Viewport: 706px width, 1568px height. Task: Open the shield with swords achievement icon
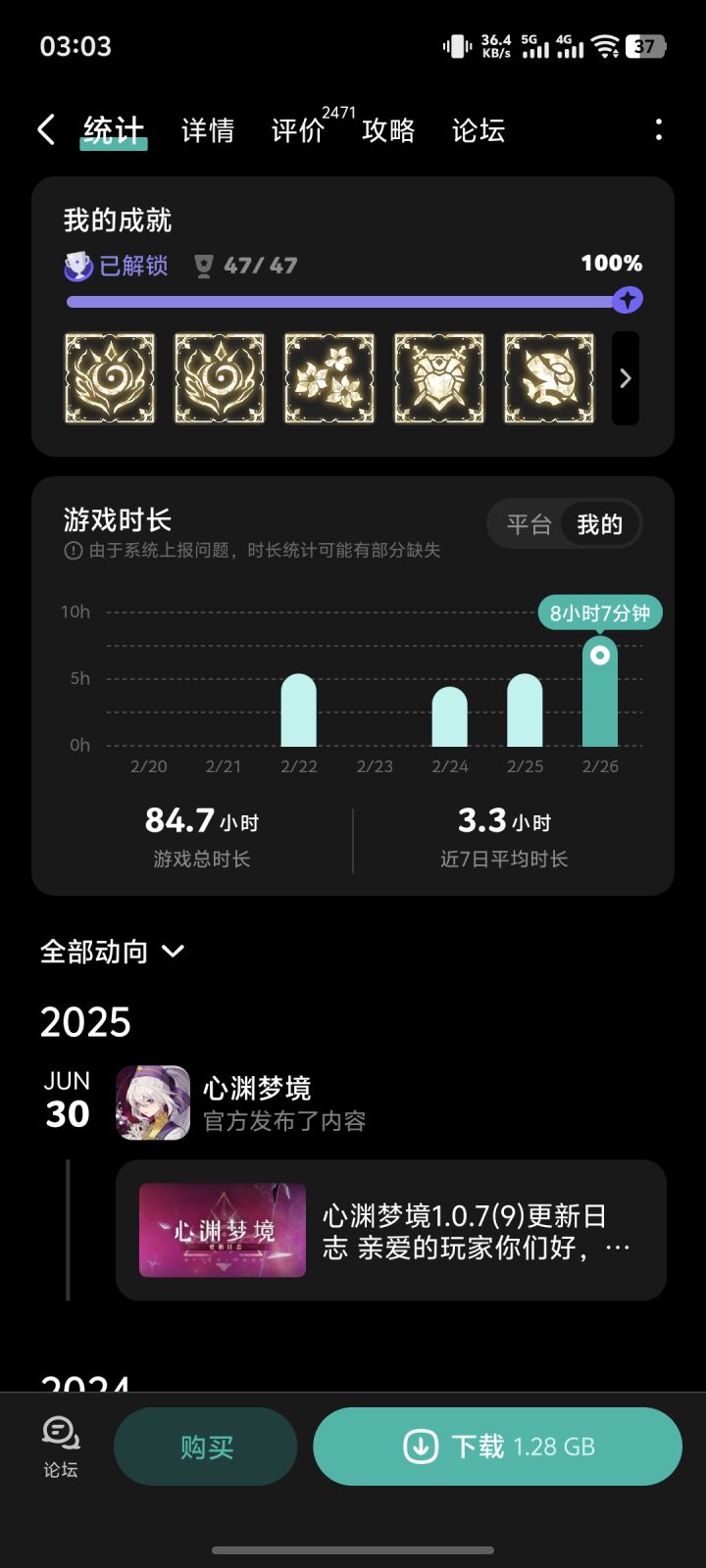click(439, 378)
